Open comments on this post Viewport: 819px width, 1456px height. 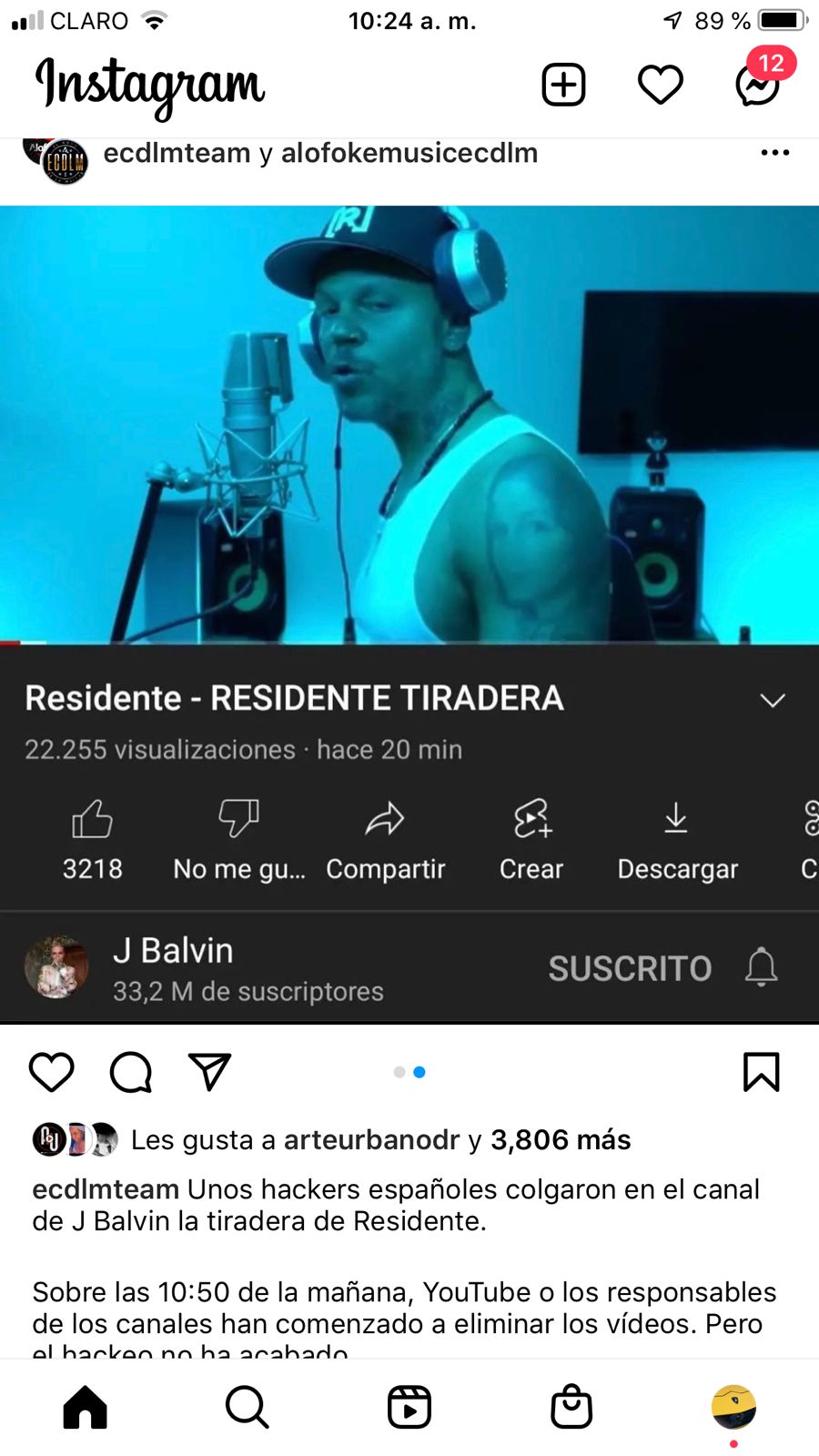pyautogui.click(x=131, y=1072)
